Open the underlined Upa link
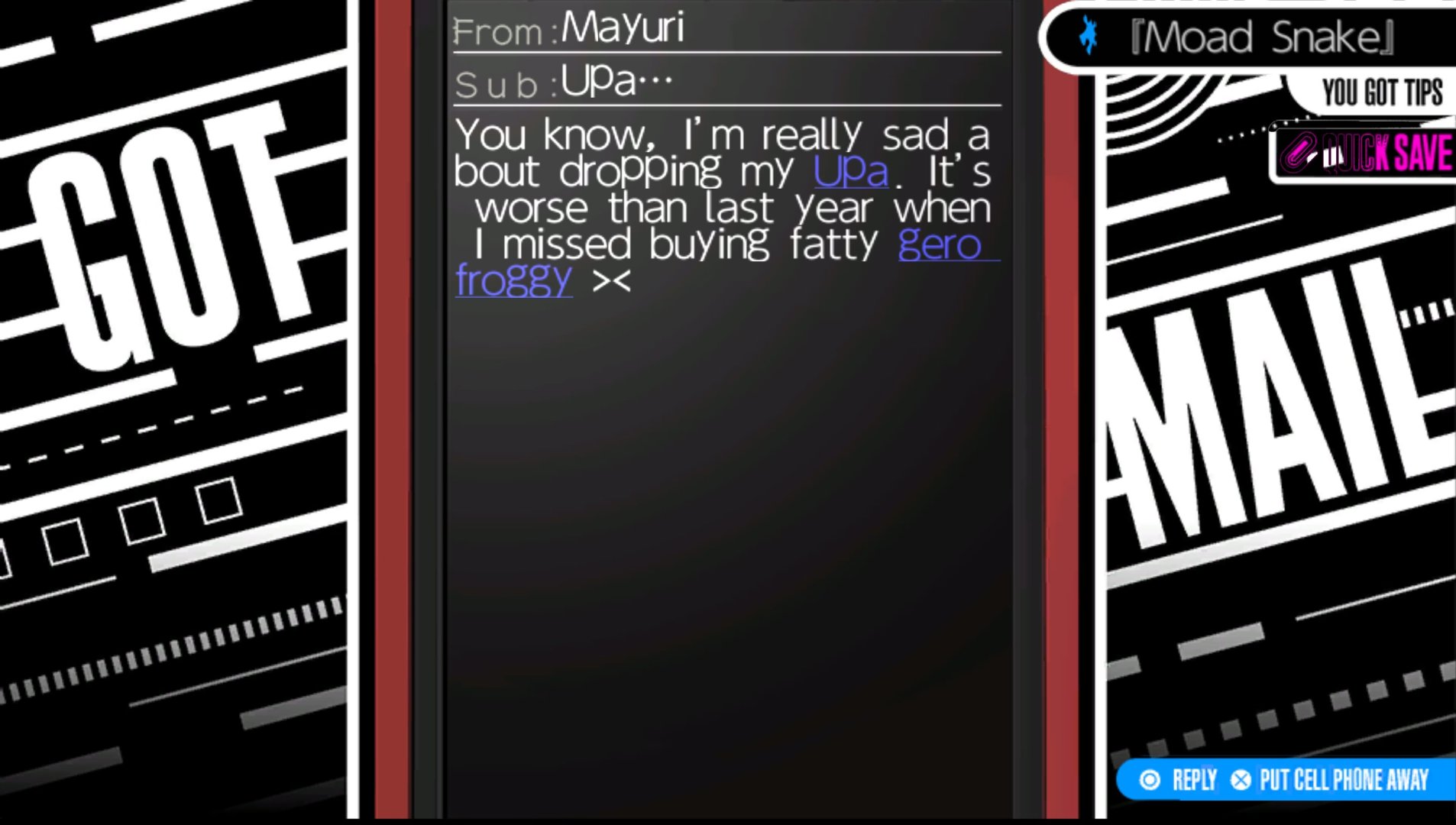The width and height of the screenshot is (1456, 825). point(850,172)
